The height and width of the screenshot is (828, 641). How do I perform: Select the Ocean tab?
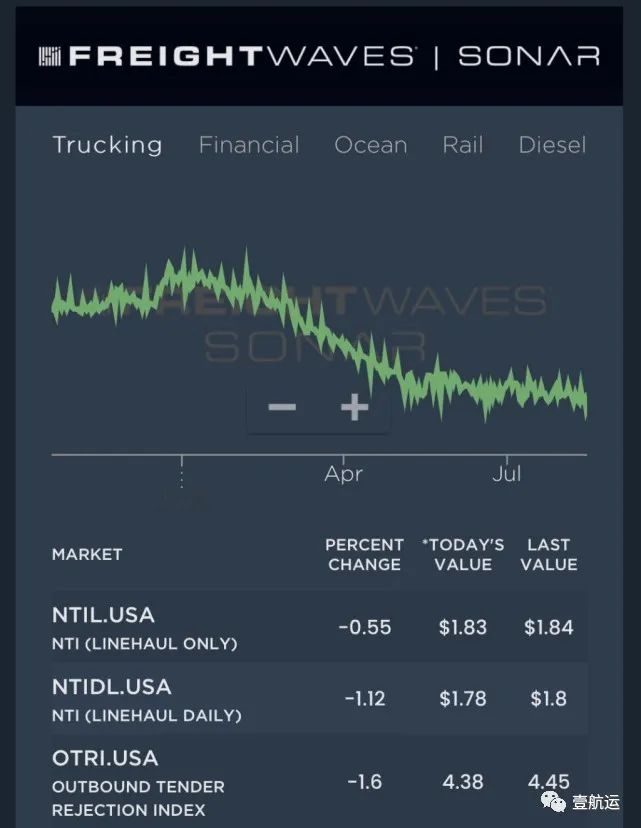coord(370,145)
